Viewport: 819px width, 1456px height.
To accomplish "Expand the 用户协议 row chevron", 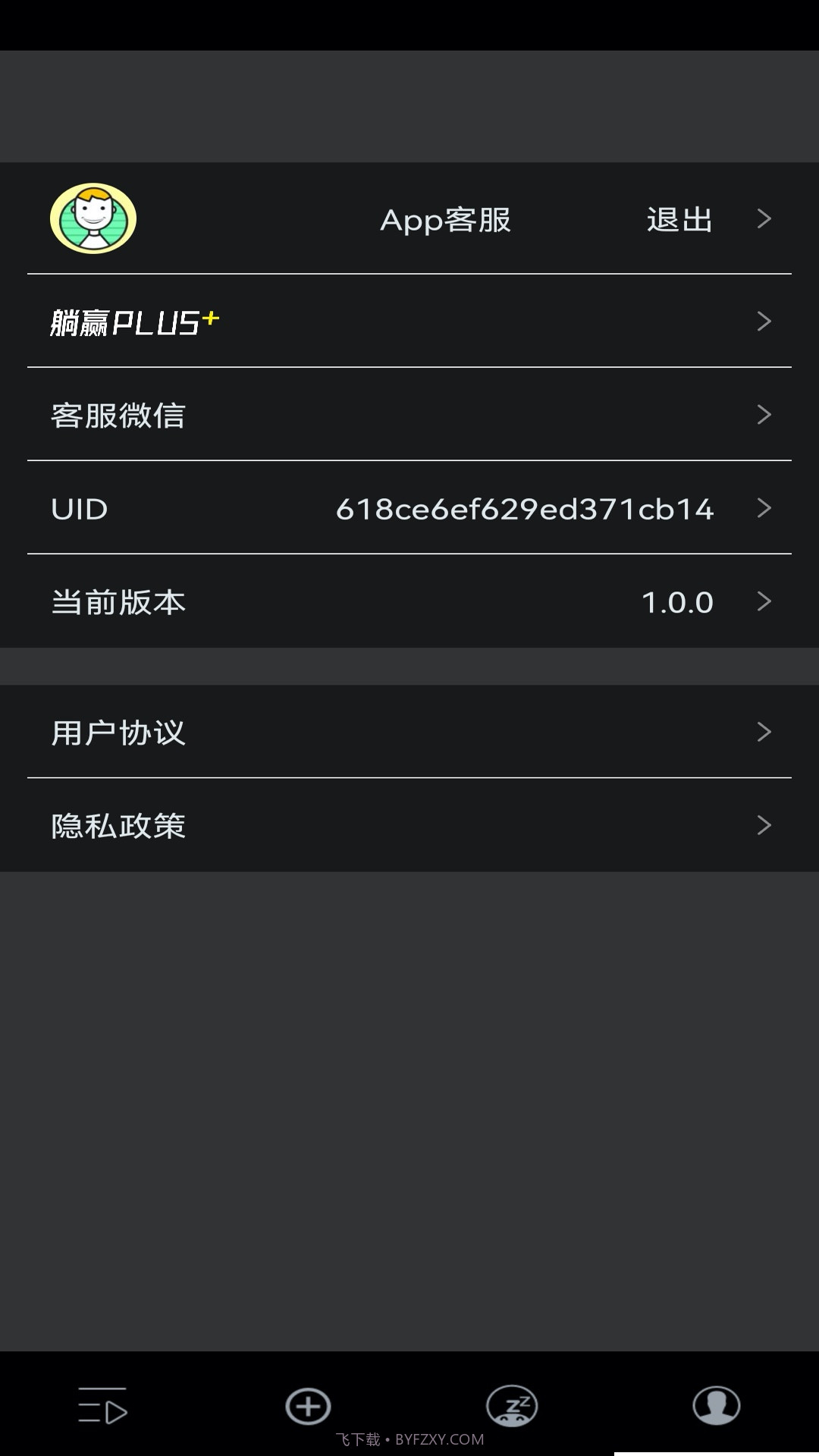I will 764,731.
